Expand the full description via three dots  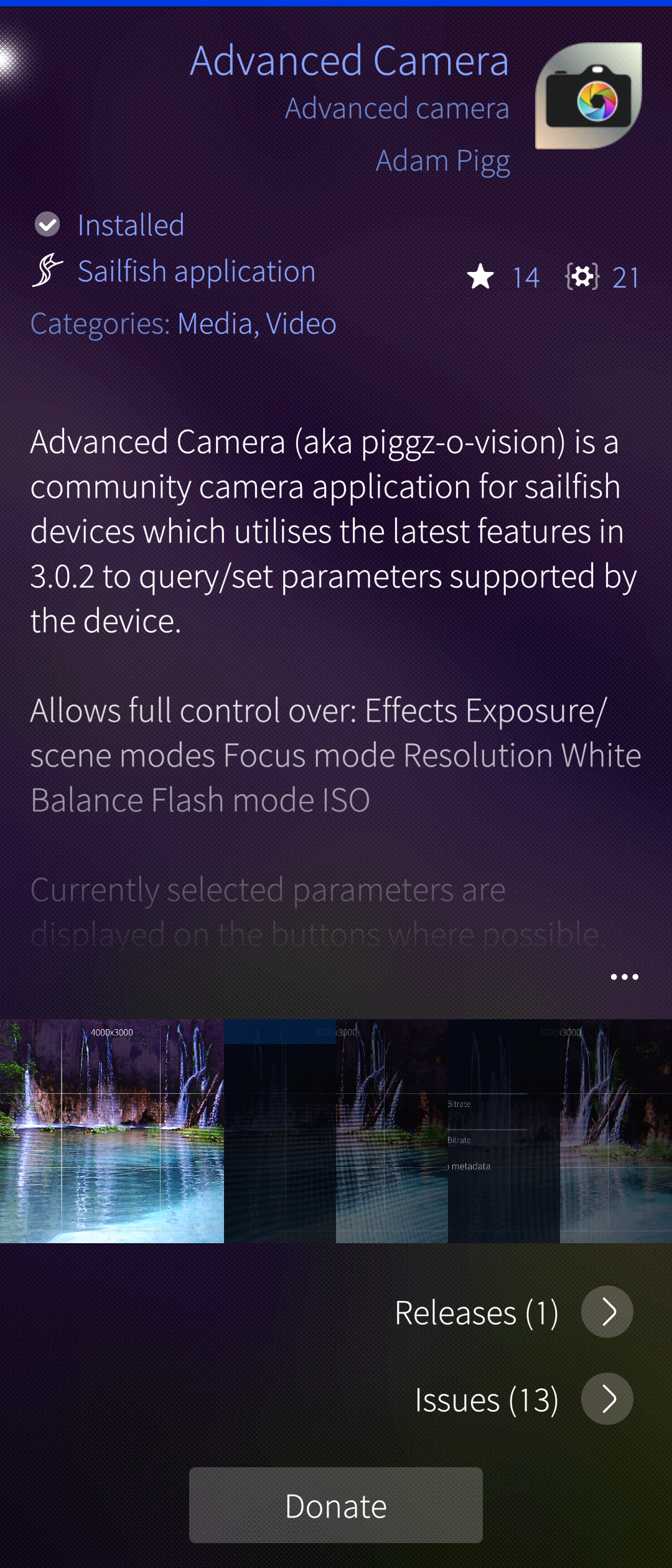(624, 977)
